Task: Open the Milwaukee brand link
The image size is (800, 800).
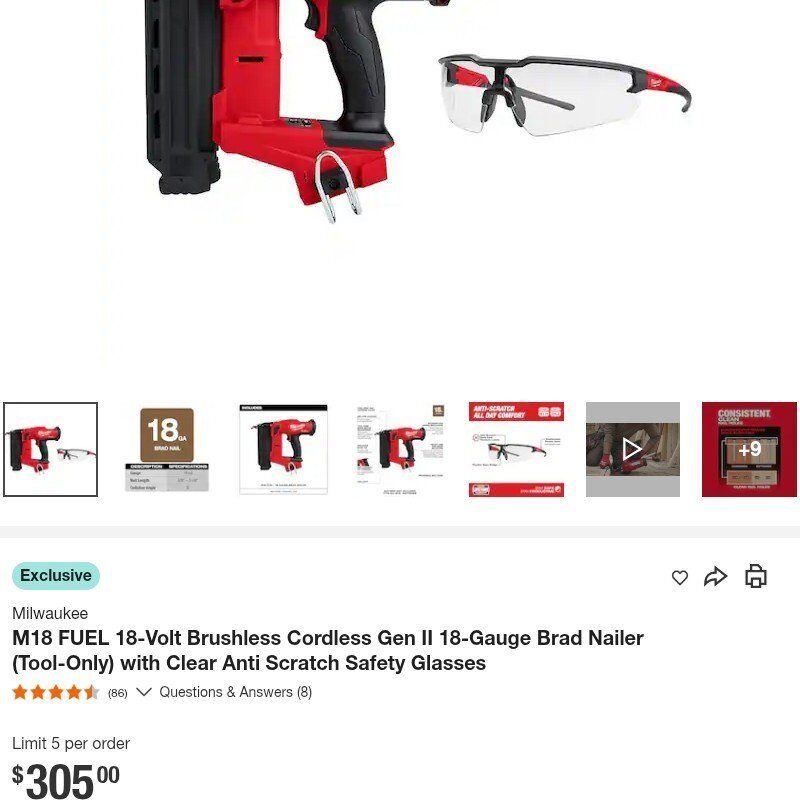Action: [50, 613]
